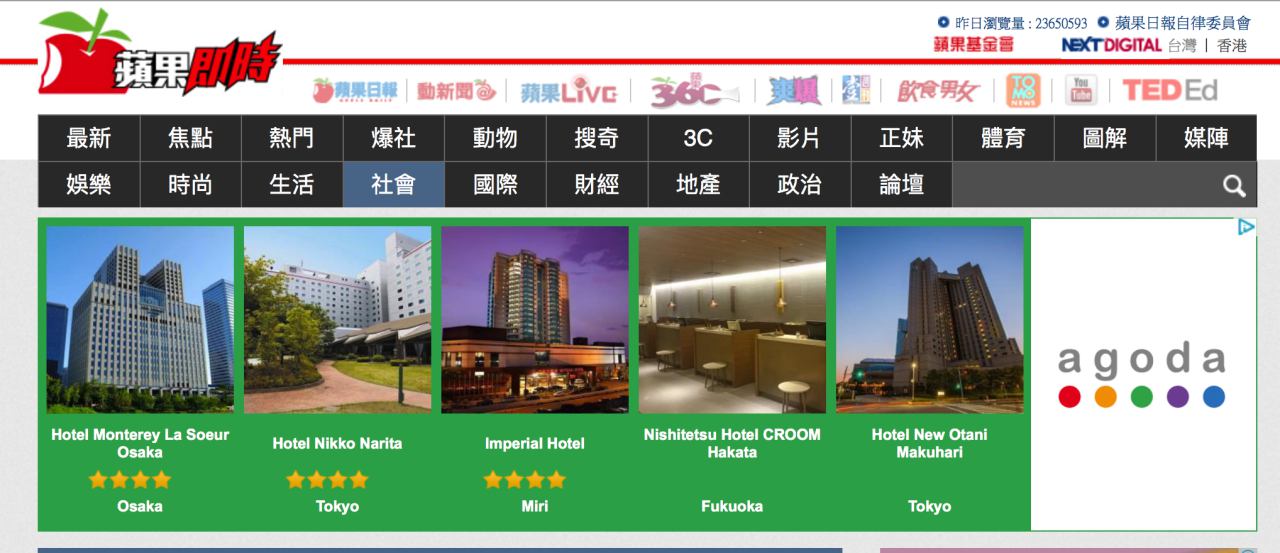Select the 國際 tab

(495, 185)
